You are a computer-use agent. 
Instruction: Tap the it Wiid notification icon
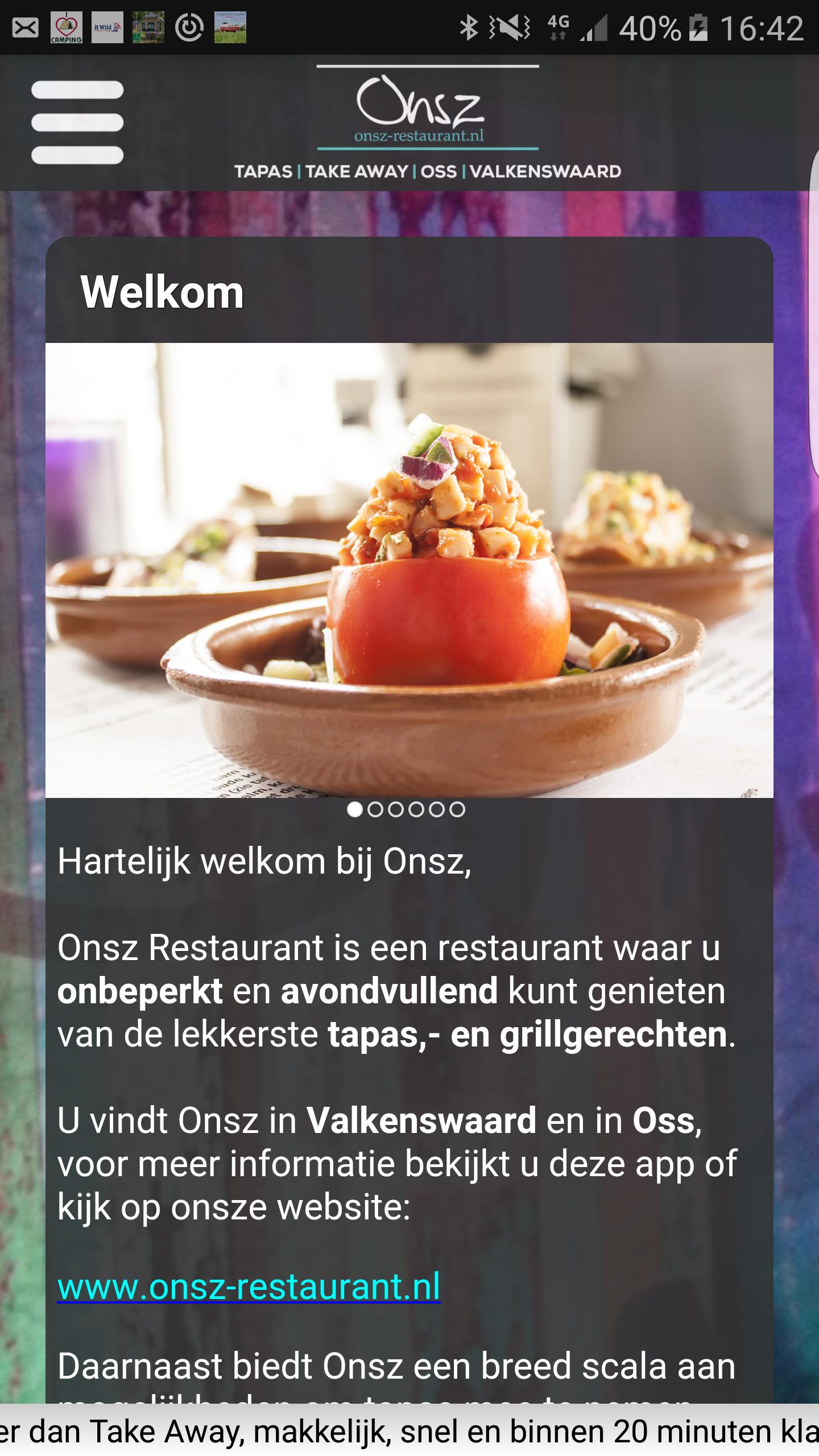[x=106, y=26]
